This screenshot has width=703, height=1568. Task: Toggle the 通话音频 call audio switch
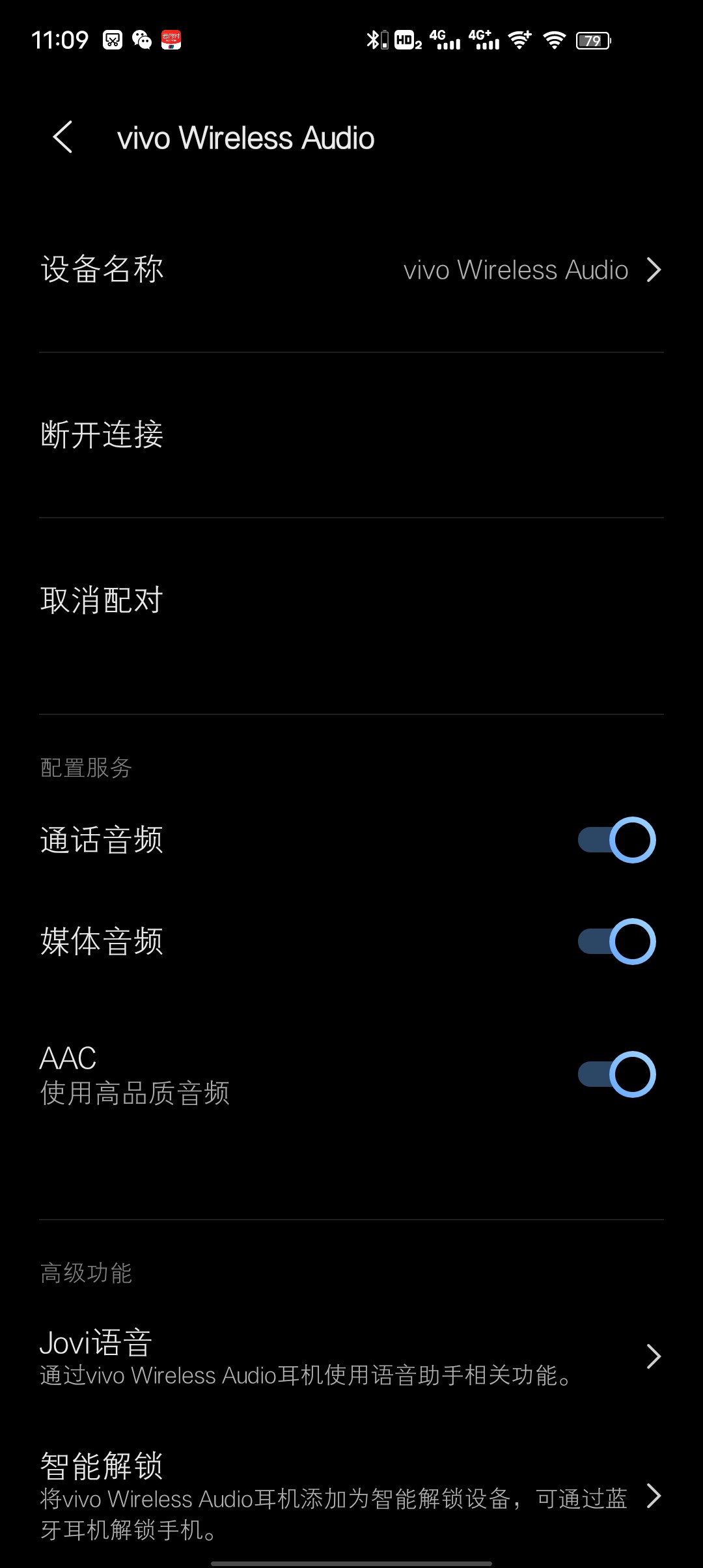click(616, 840)
